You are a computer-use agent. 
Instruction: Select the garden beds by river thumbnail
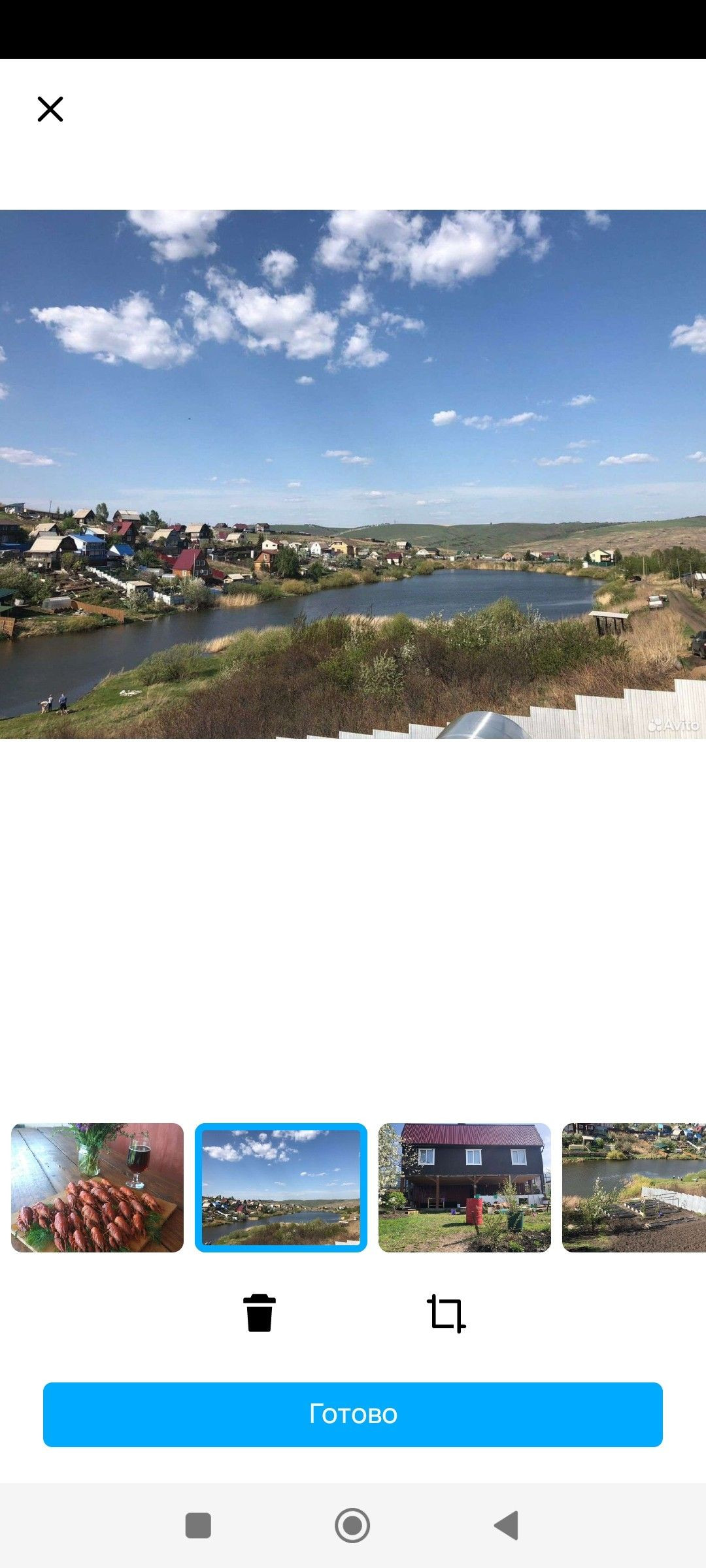click(x=633, y=1187)
